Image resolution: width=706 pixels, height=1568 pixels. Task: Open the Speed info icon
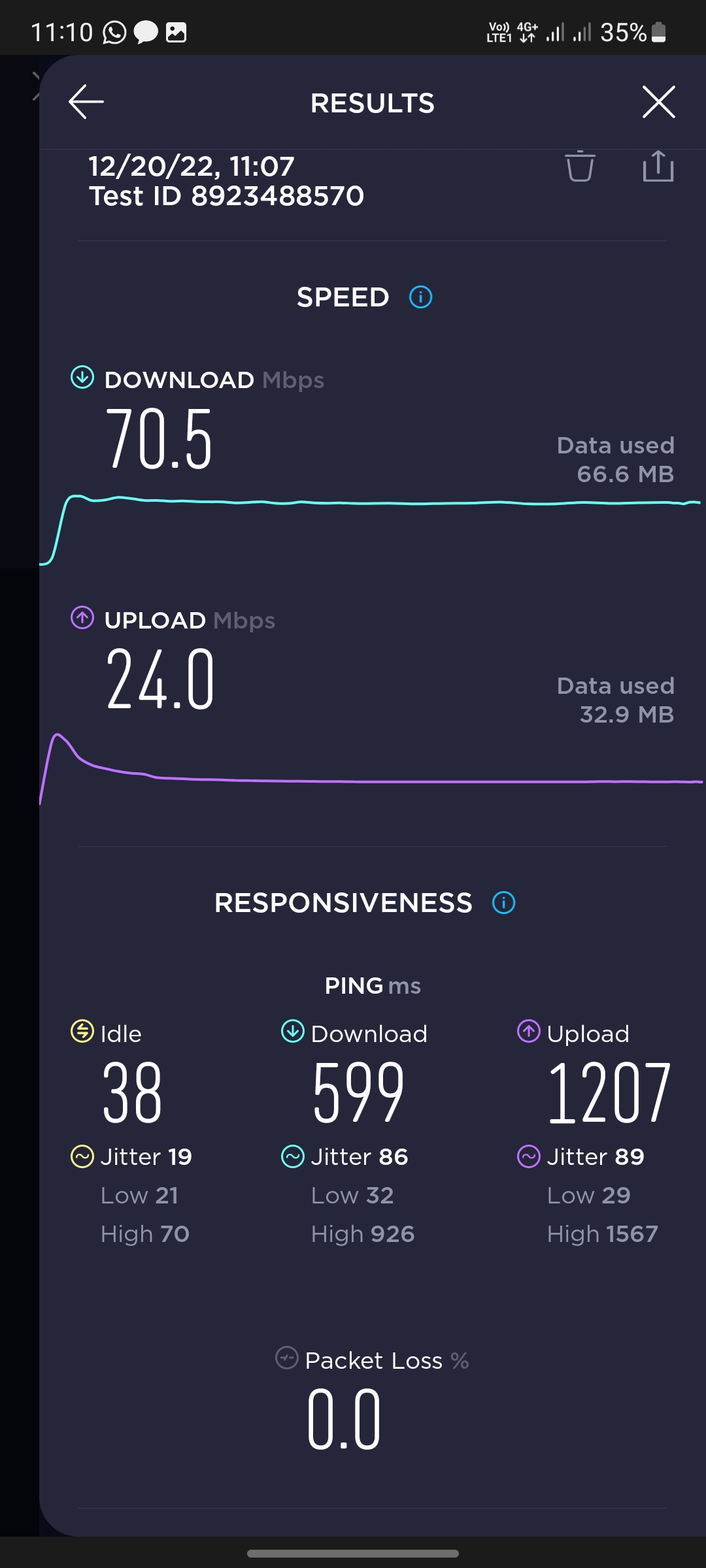420,297
